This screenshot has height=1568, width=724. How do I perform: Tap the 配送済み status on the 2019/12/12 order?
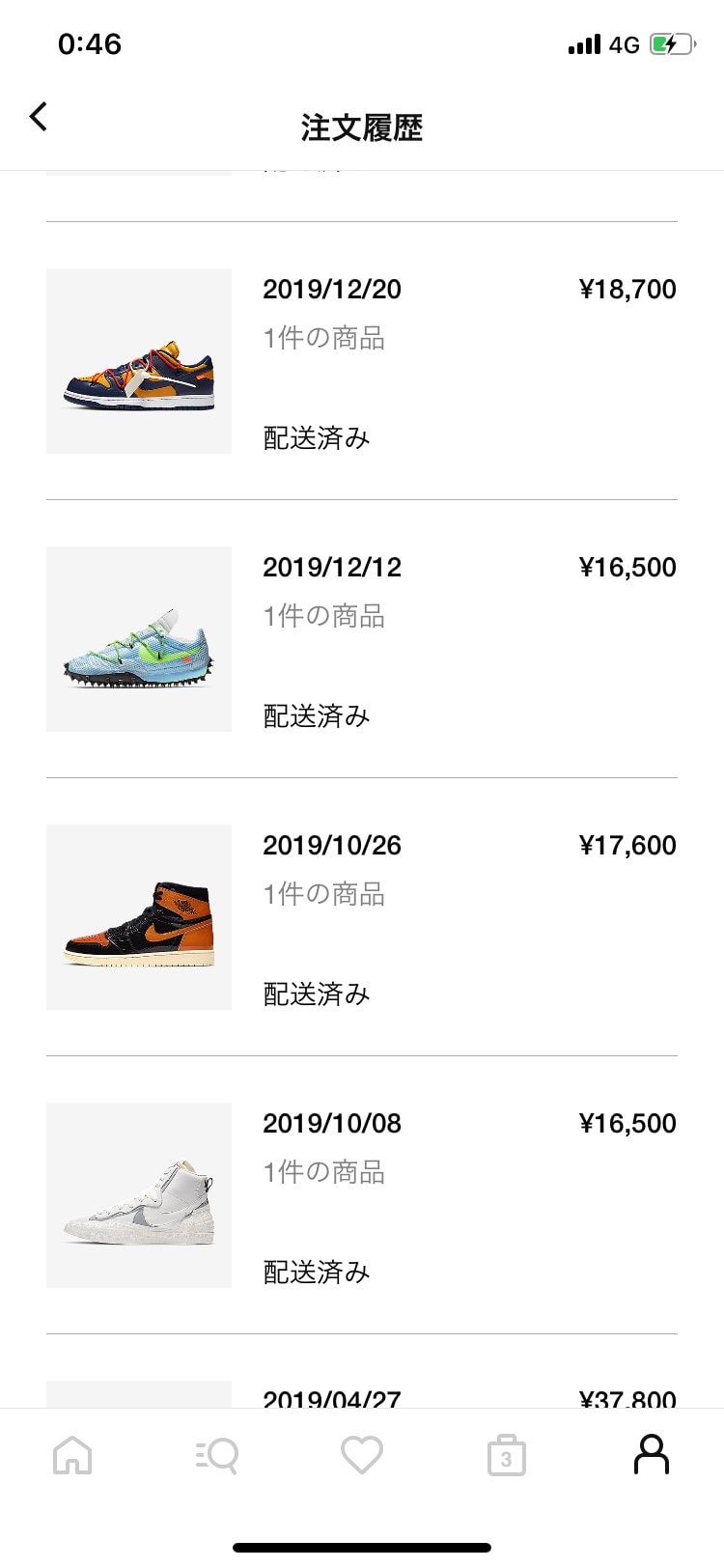point(317,715)
